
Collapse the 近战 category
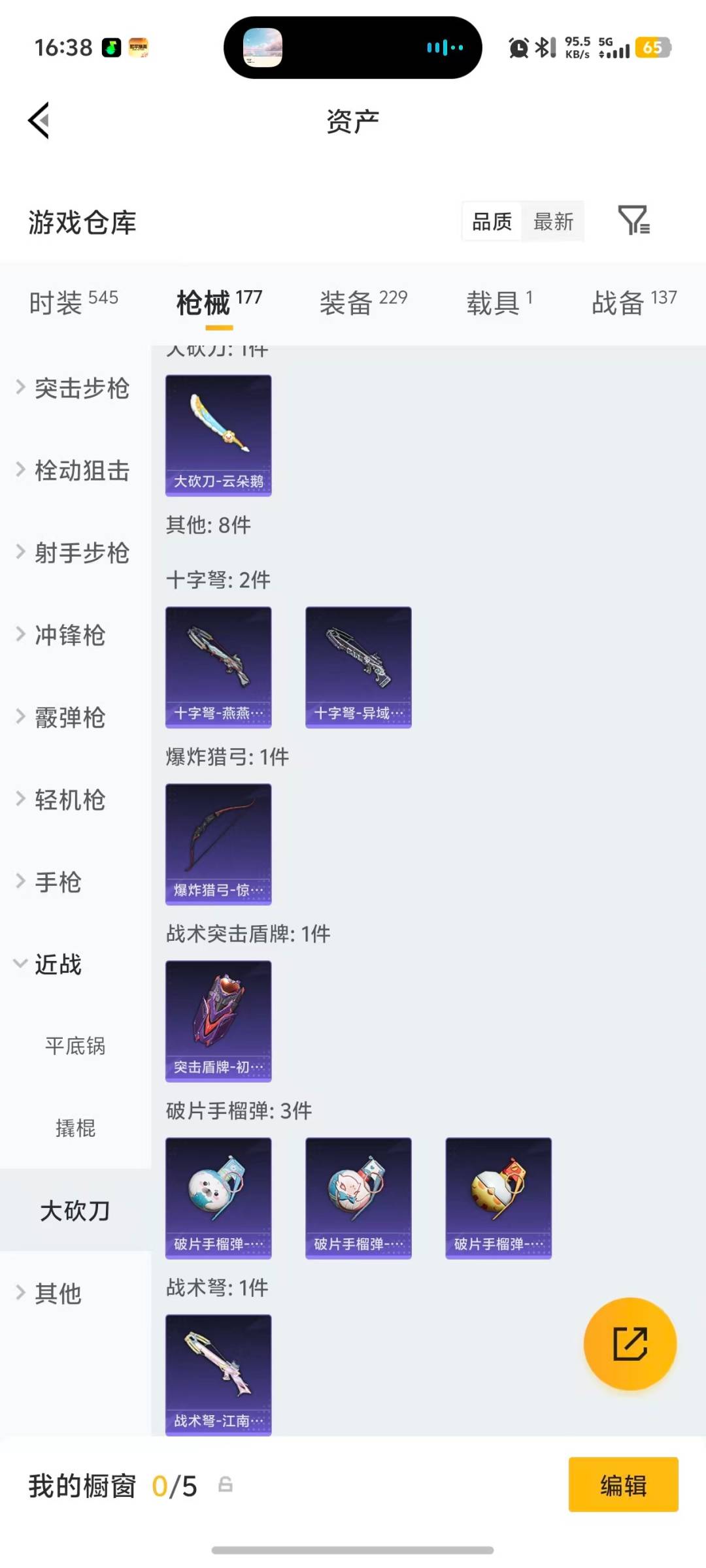(59, 964)
